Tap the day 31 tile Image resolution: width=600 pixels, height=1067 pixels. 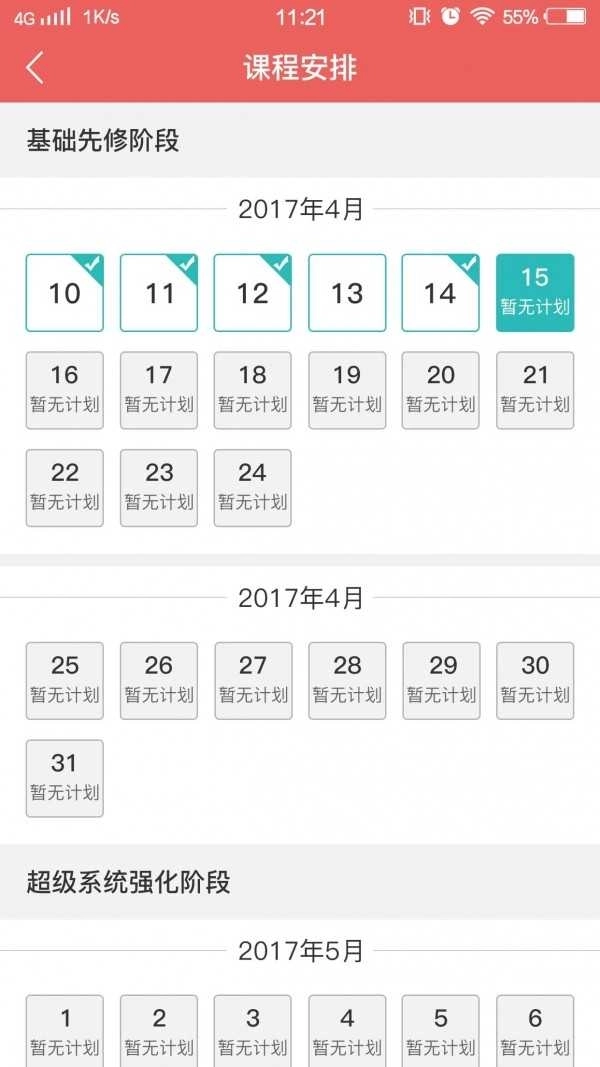(65, 778)
